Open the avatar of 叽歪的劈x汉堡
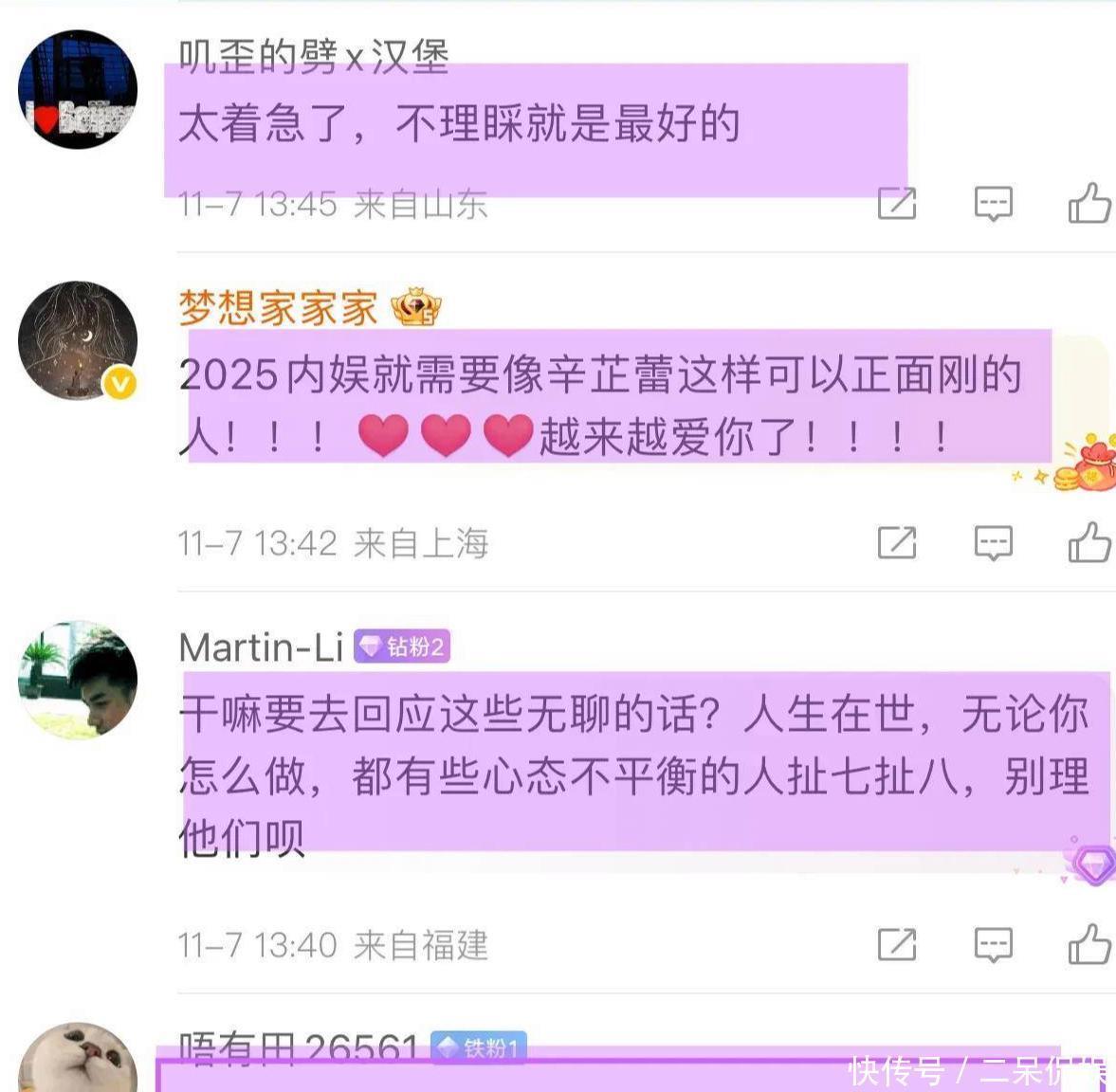Viewport: 1116px width, 1092px height. click(x=78, y=90)
